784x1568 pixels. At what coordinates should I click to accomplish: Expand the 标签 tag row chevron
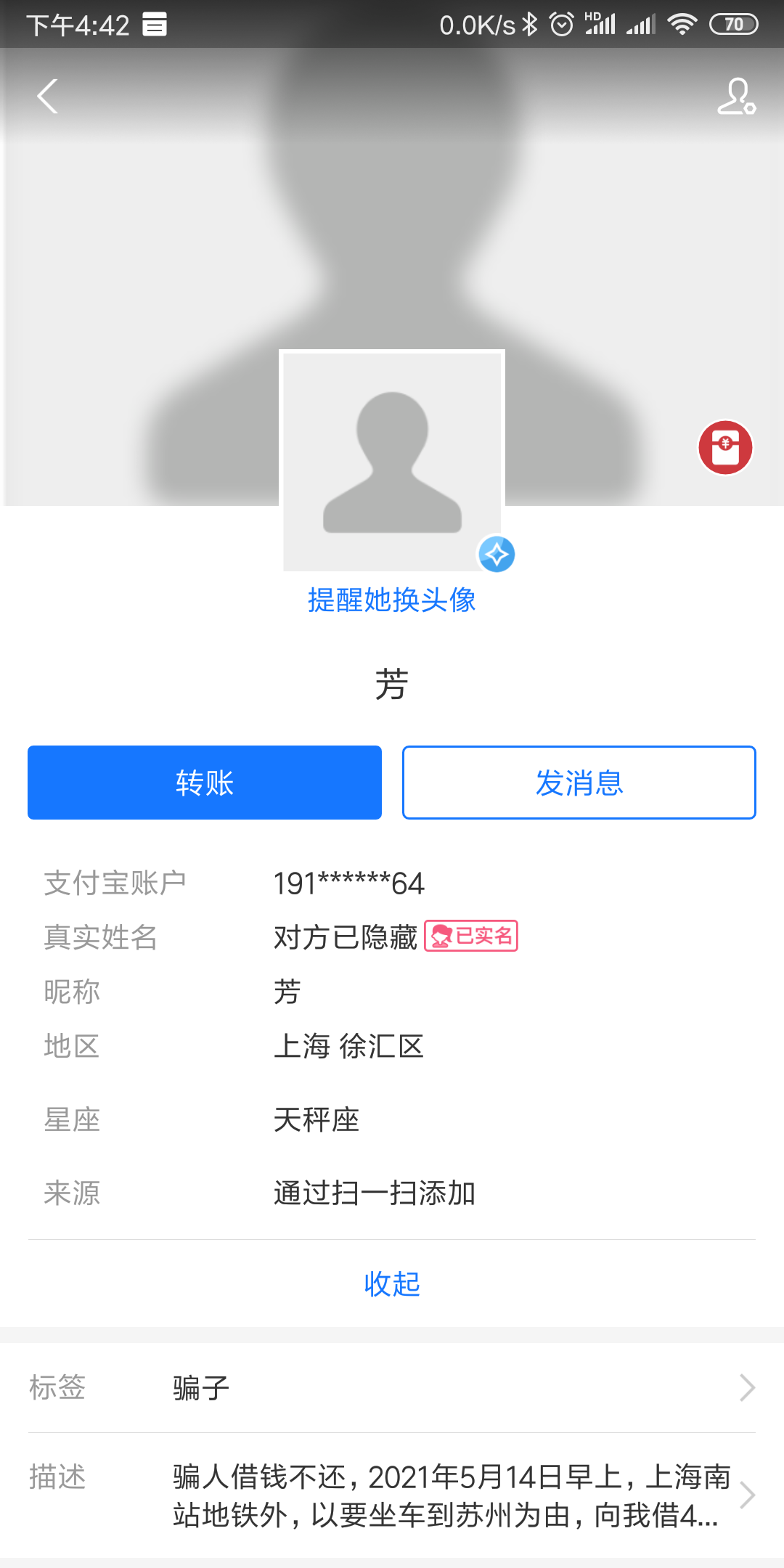pos(748,1387)
